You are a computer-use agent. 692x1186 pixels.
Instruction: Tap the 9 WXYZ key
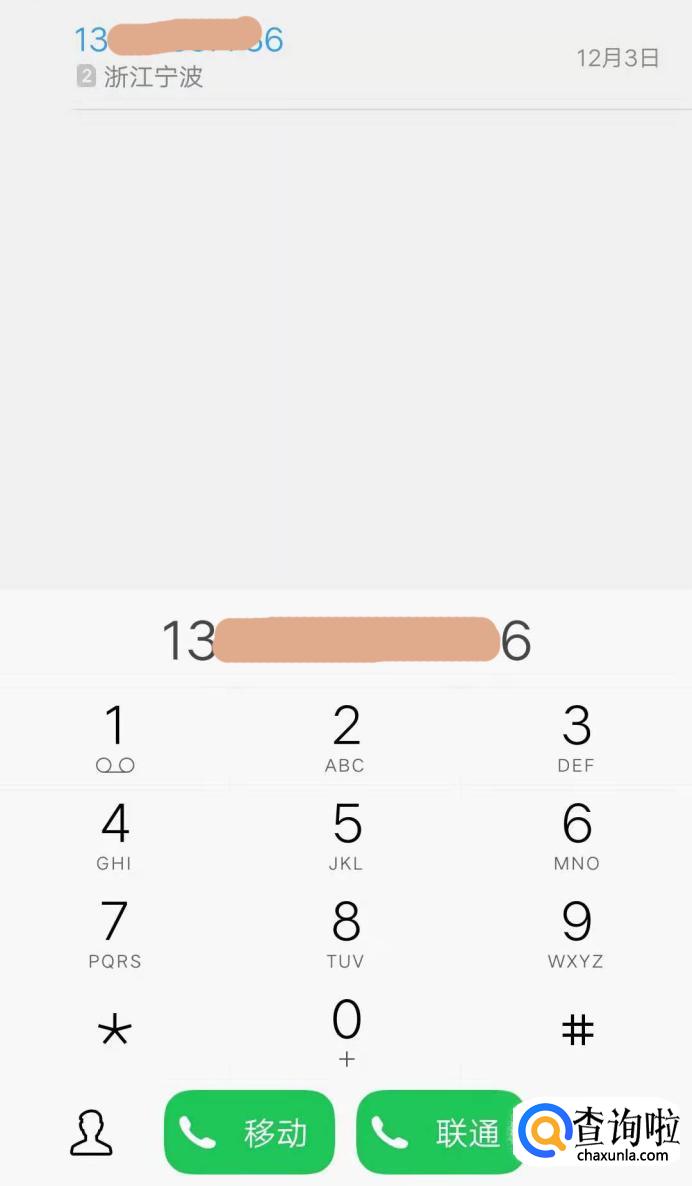pyautogui.click(x=576, y=934)
